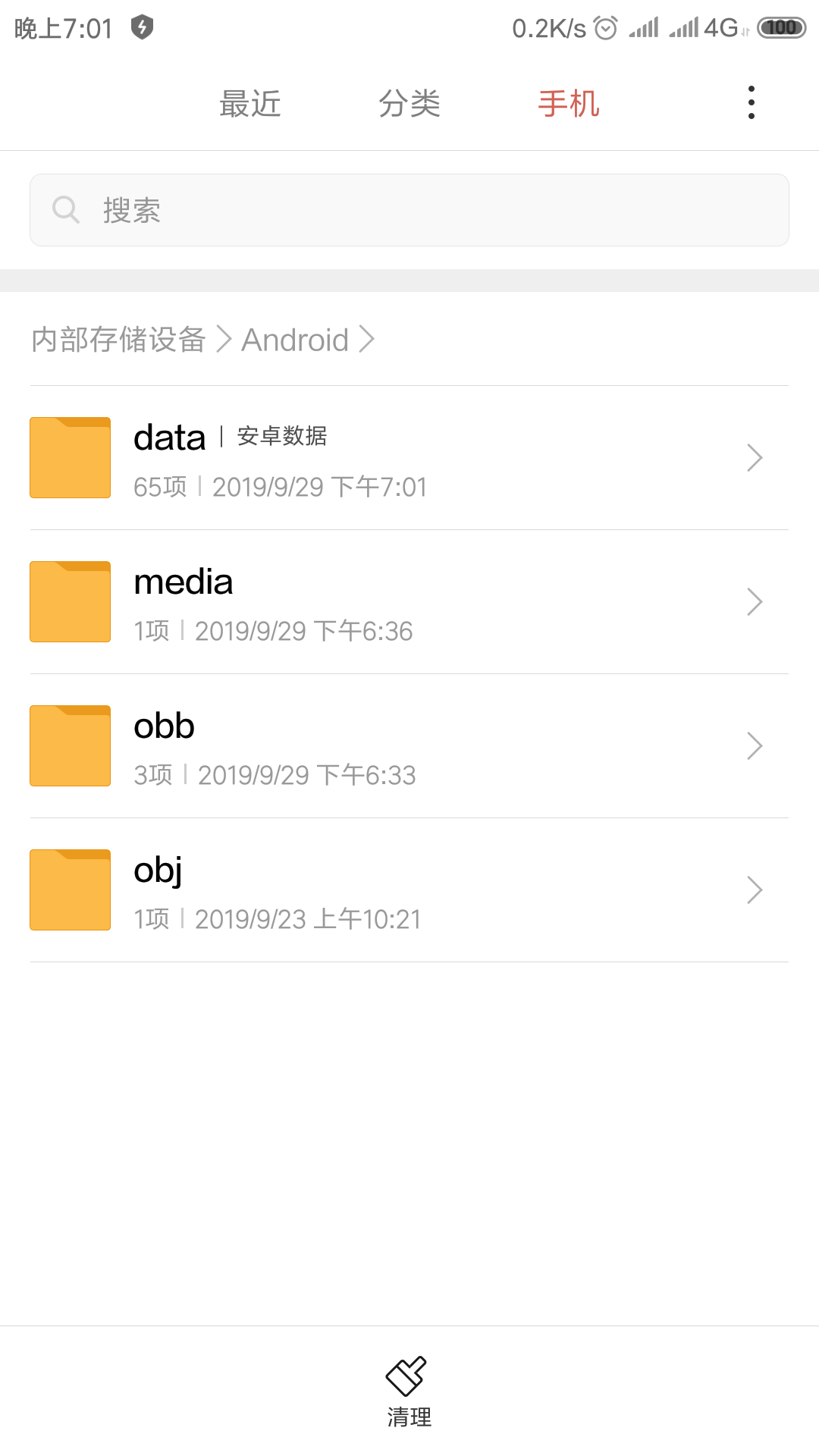Open the obb folder
The width and height of the screenshot is (819, 1456).
pyautogui.click(x=409, y=746)
